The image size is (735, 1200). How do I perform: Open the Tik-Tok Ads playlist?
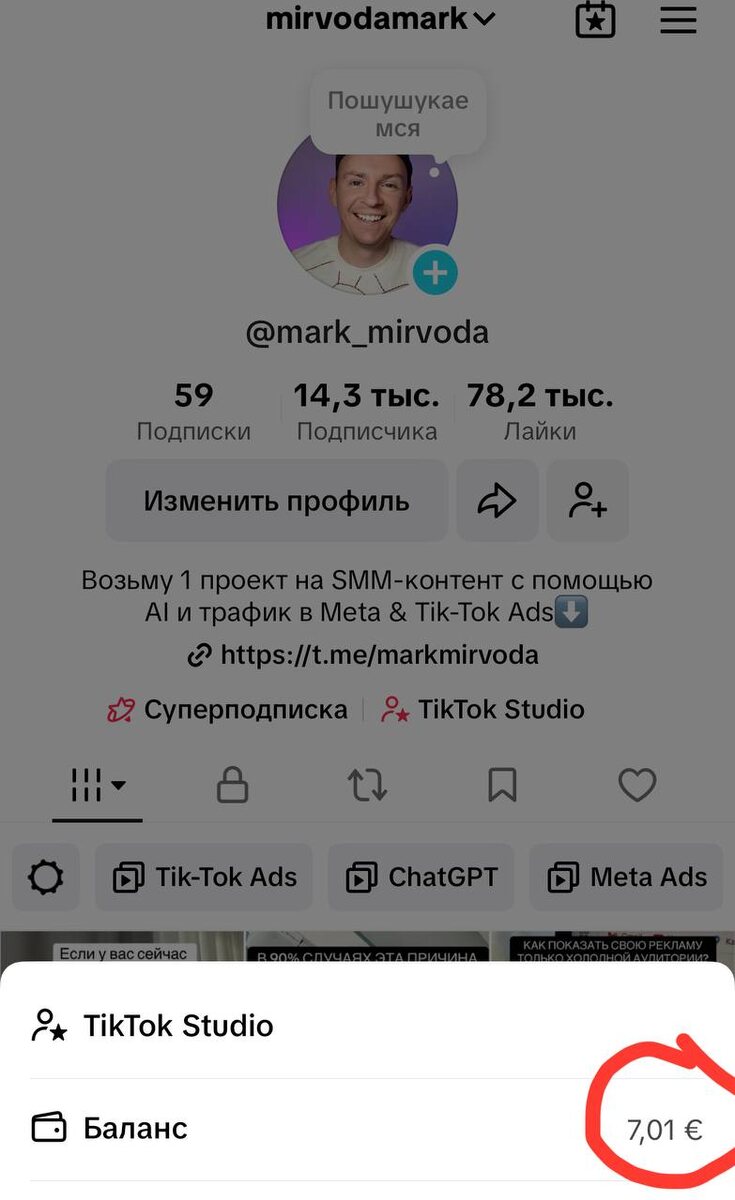tap(205, 878)
